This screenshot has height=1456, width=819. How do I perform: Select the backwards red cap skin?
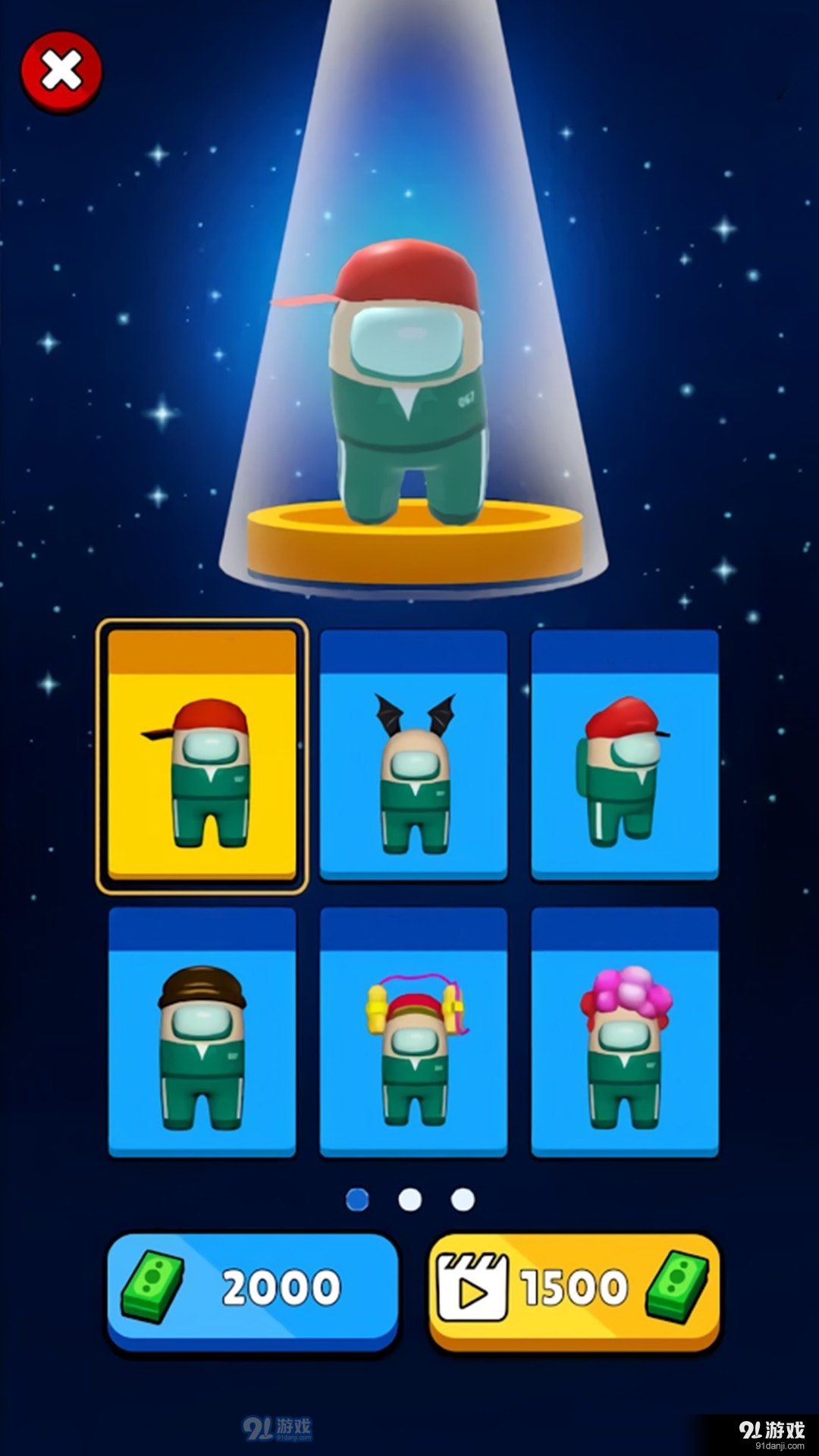point(202,757)
